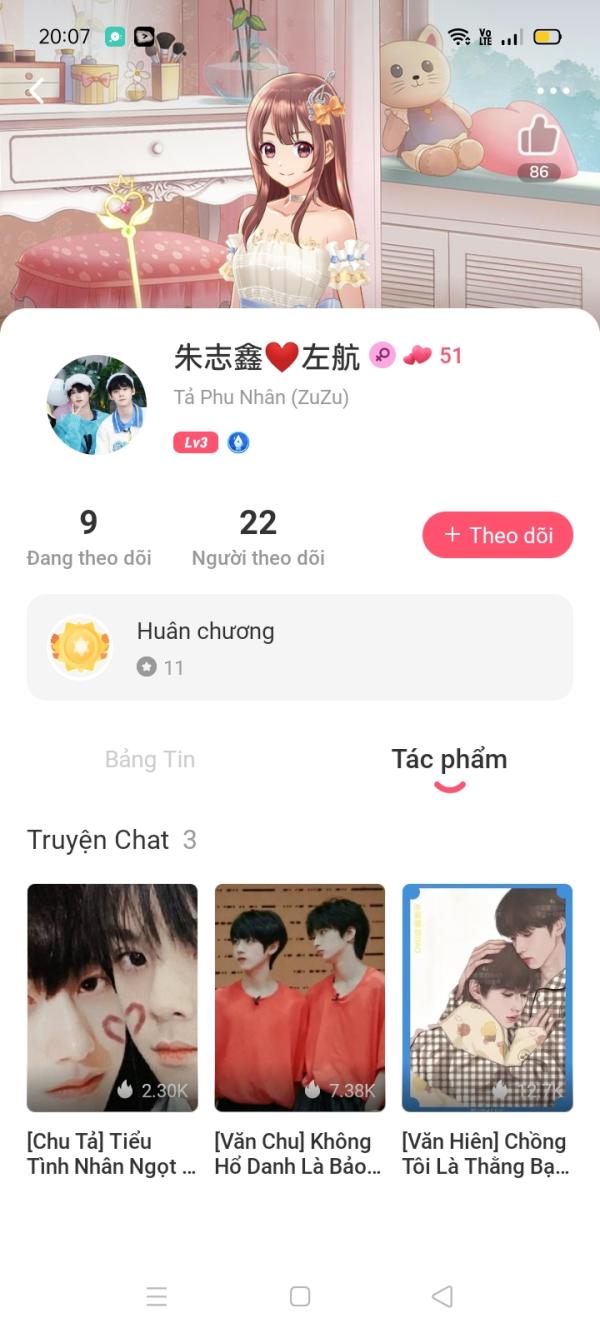Switch to the Bảng Tin tab
This screenshot has width=600, height=1333.
click(150, 759)
